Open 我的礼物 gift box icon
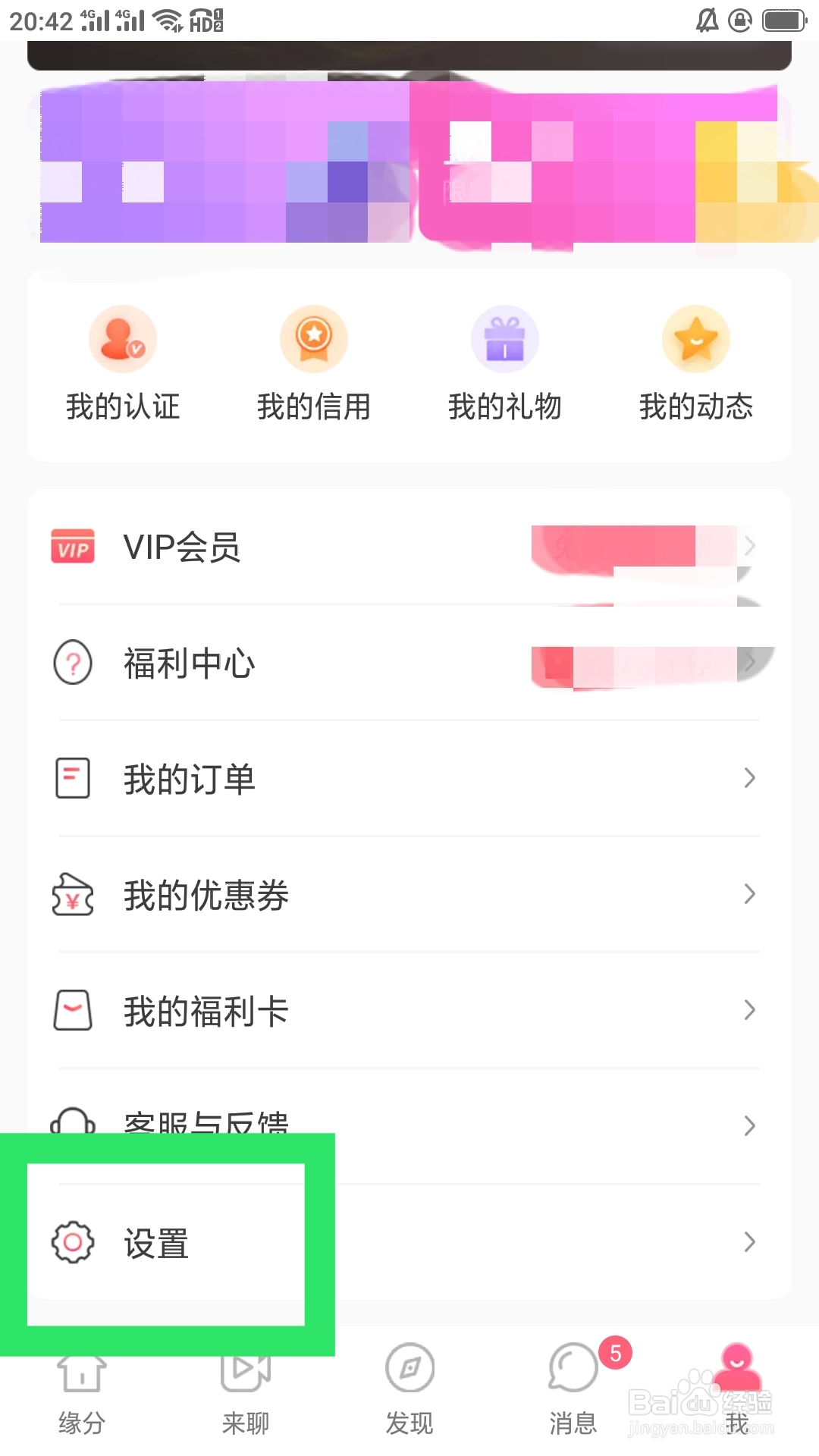 tap(504, 339)
